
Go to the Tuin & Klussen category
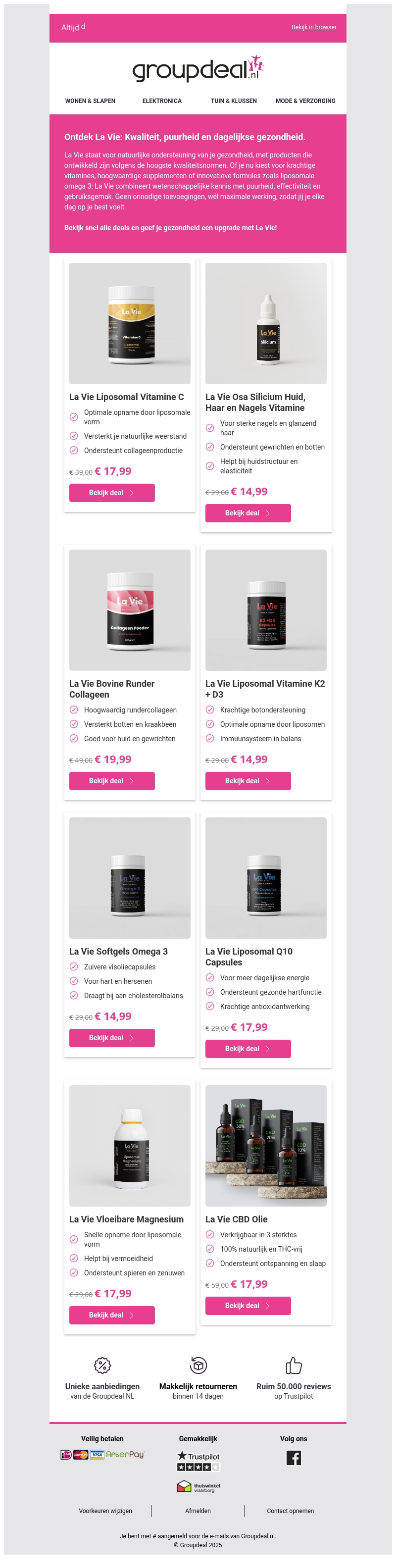[x=234, y=101]
